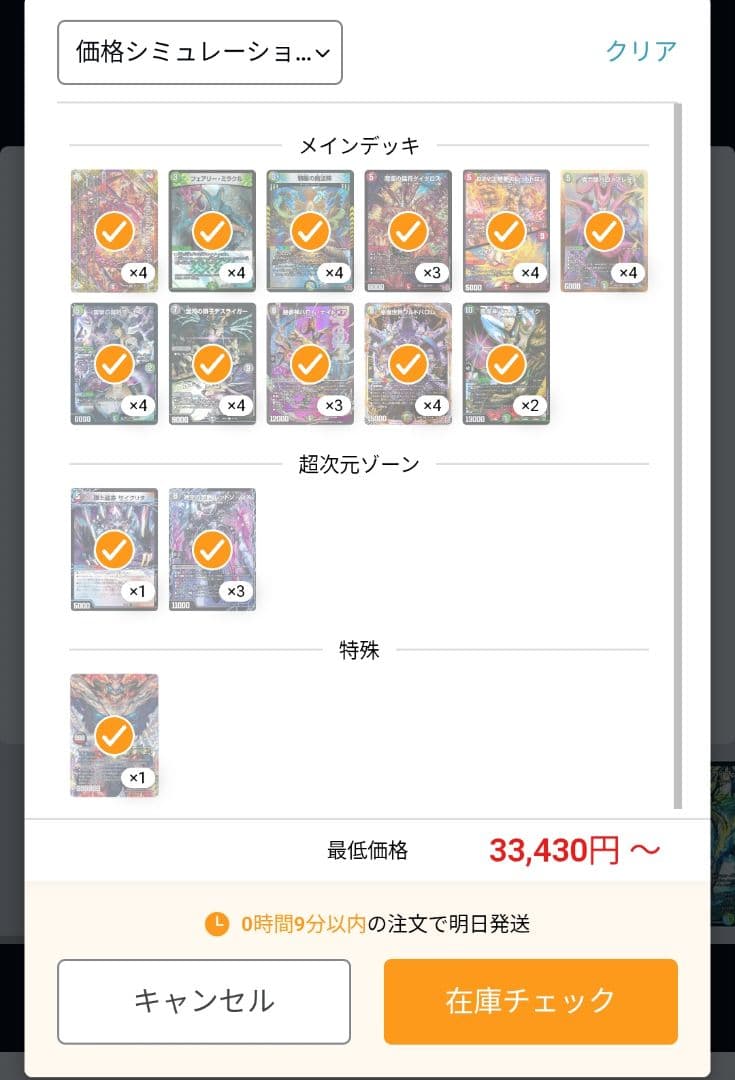Uncheck the フェアリー・ミラクル card
The width and height of the screenshot is (735, 1080).
point(212,231)
